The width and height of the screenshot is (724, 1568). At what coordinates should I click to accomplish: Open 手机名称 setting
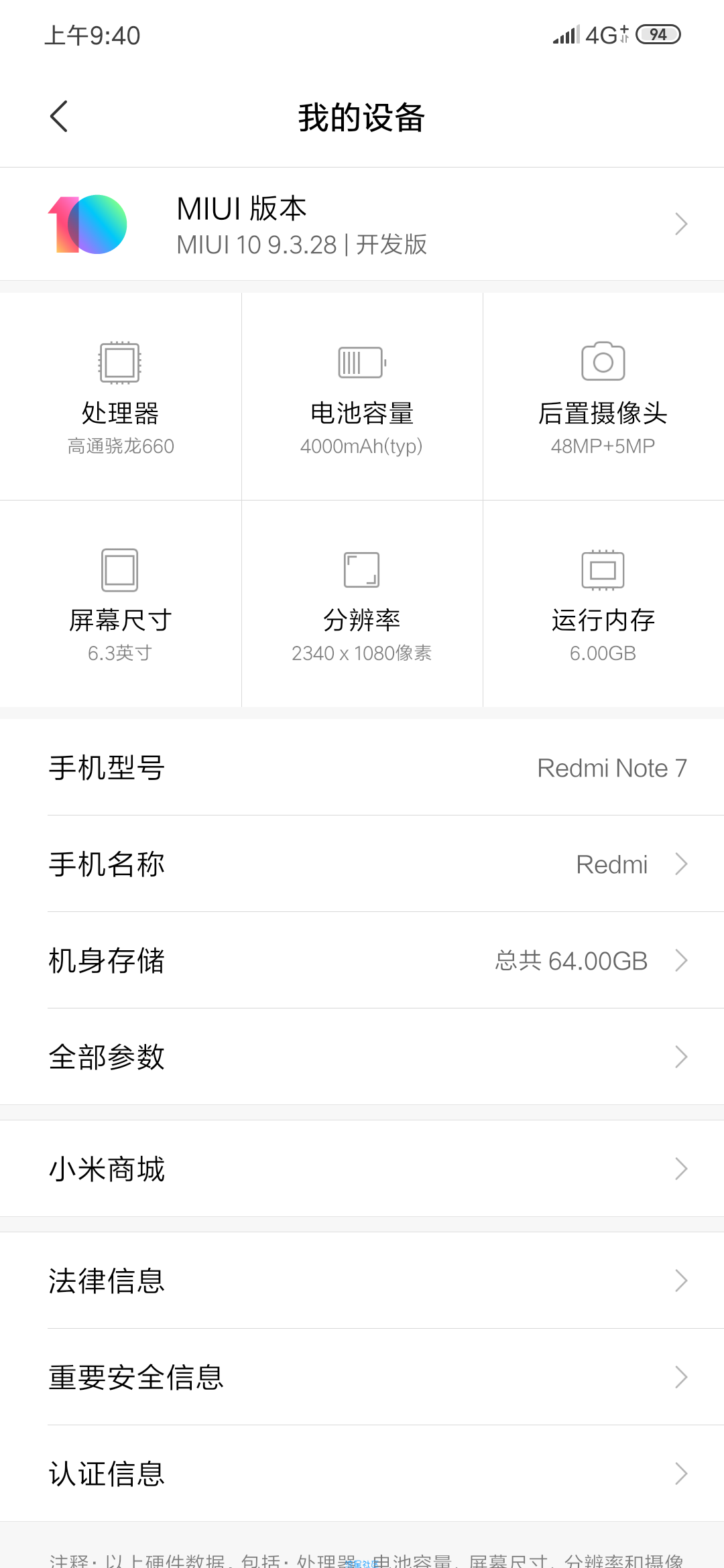(x=362, y=864)
